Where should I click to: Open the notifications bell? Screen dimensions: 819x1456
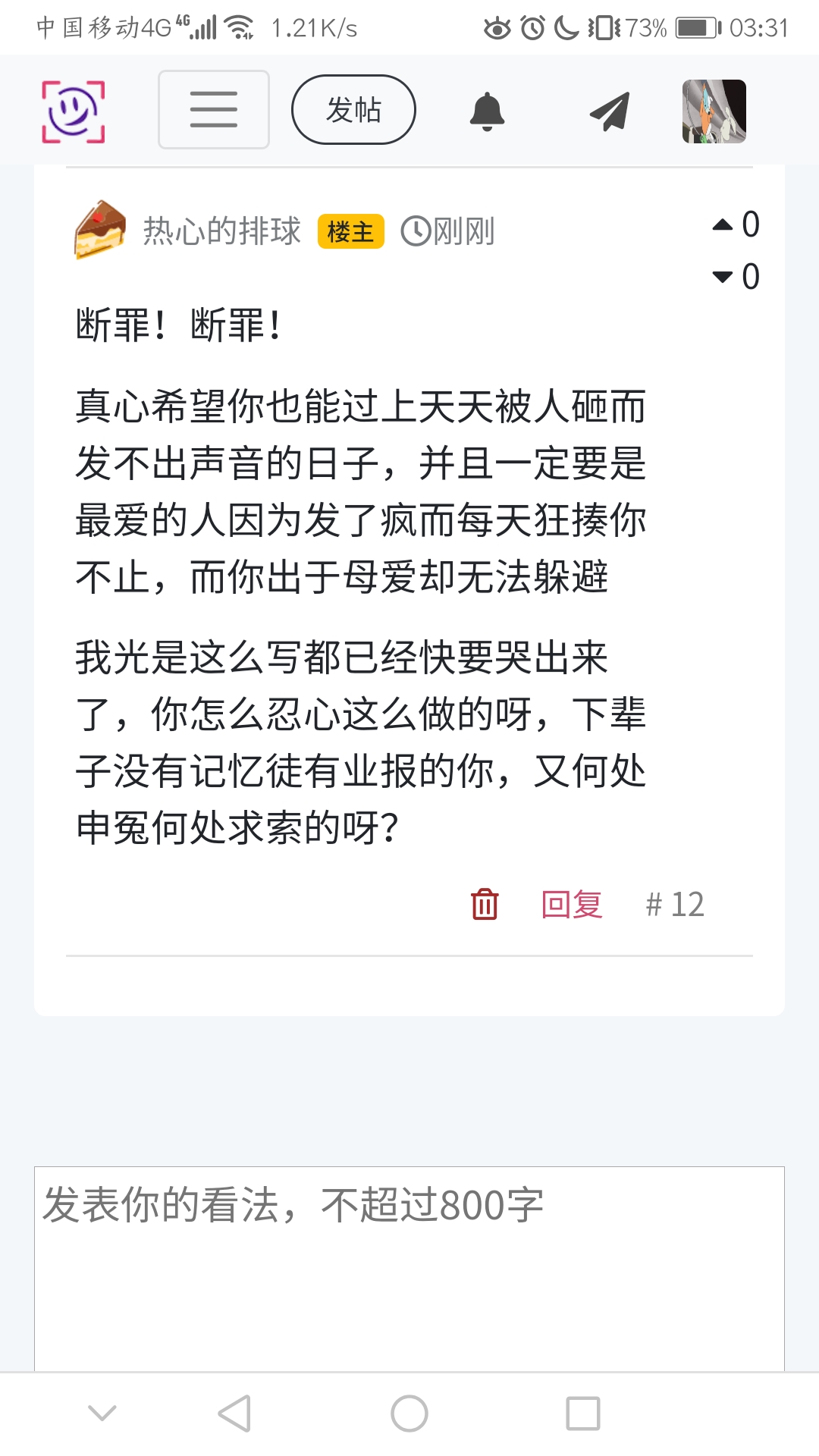[x=487, y=111]
